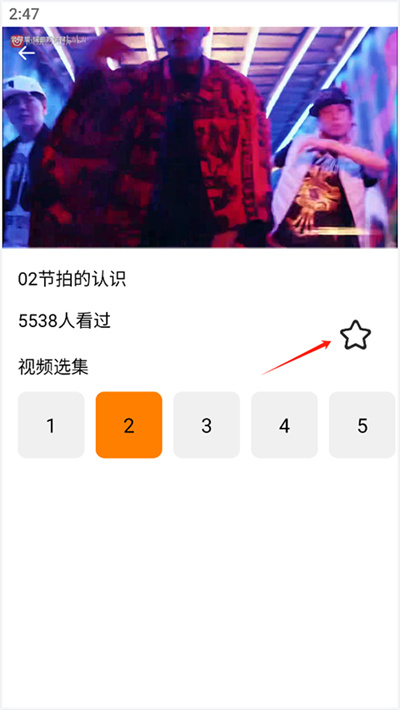The width and height of the screenshot is (400, 710).
Task: Choose episode 5
Action: pos(362,425)
